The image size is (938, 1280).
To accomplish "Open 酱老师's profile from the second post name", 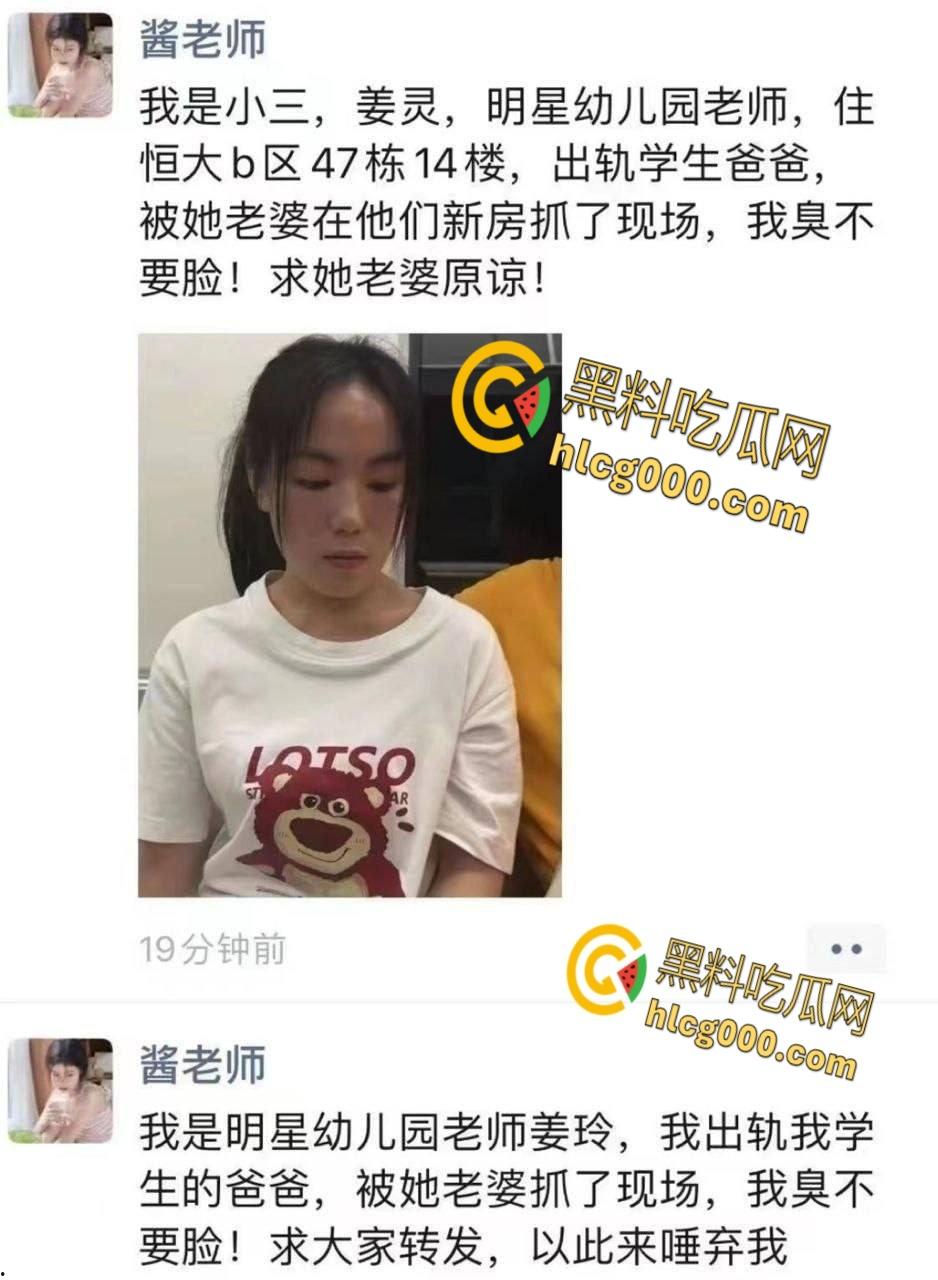I will (x=203, y=1065).
